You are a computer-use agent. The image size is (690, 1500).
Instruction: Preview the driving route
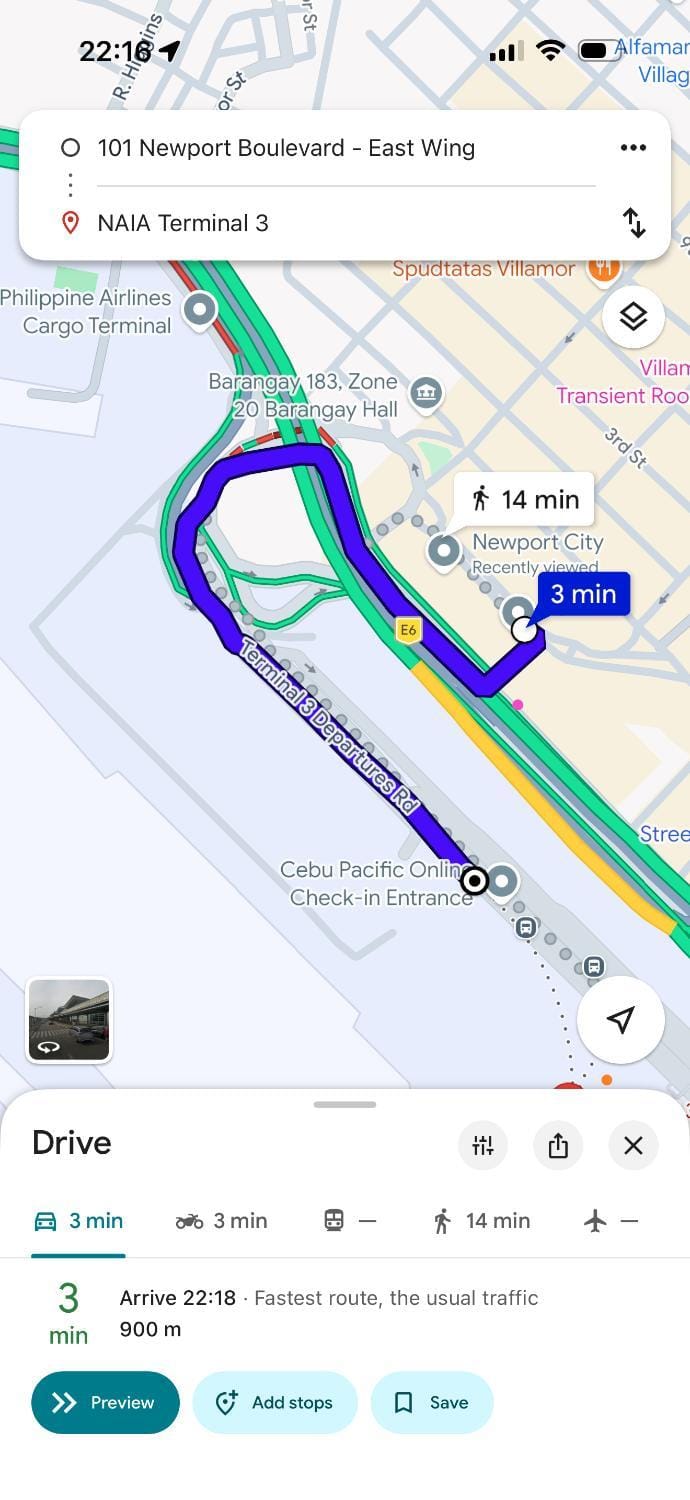click(x=105, y=1403)
